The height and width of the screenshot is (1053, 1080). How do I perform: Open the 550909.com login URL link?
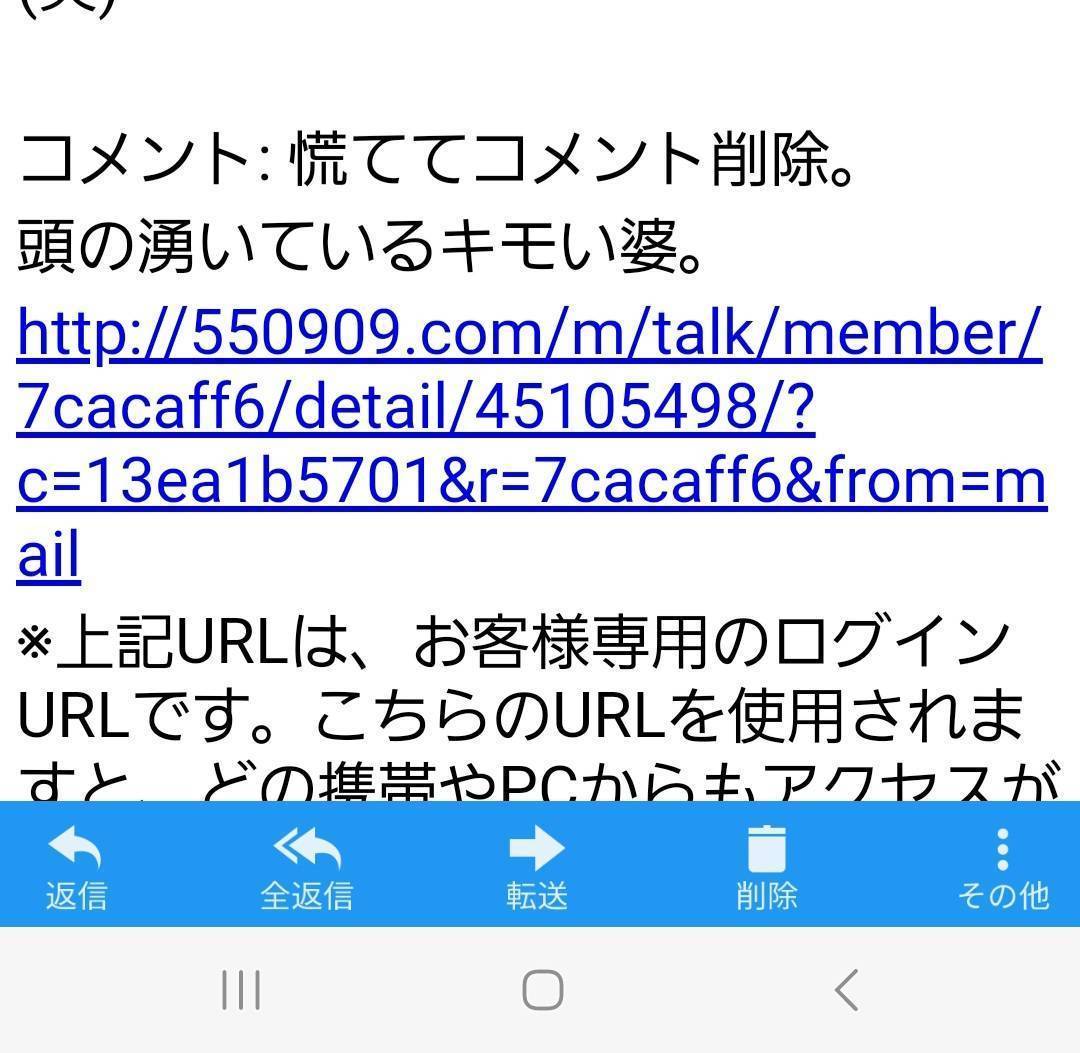530,408
